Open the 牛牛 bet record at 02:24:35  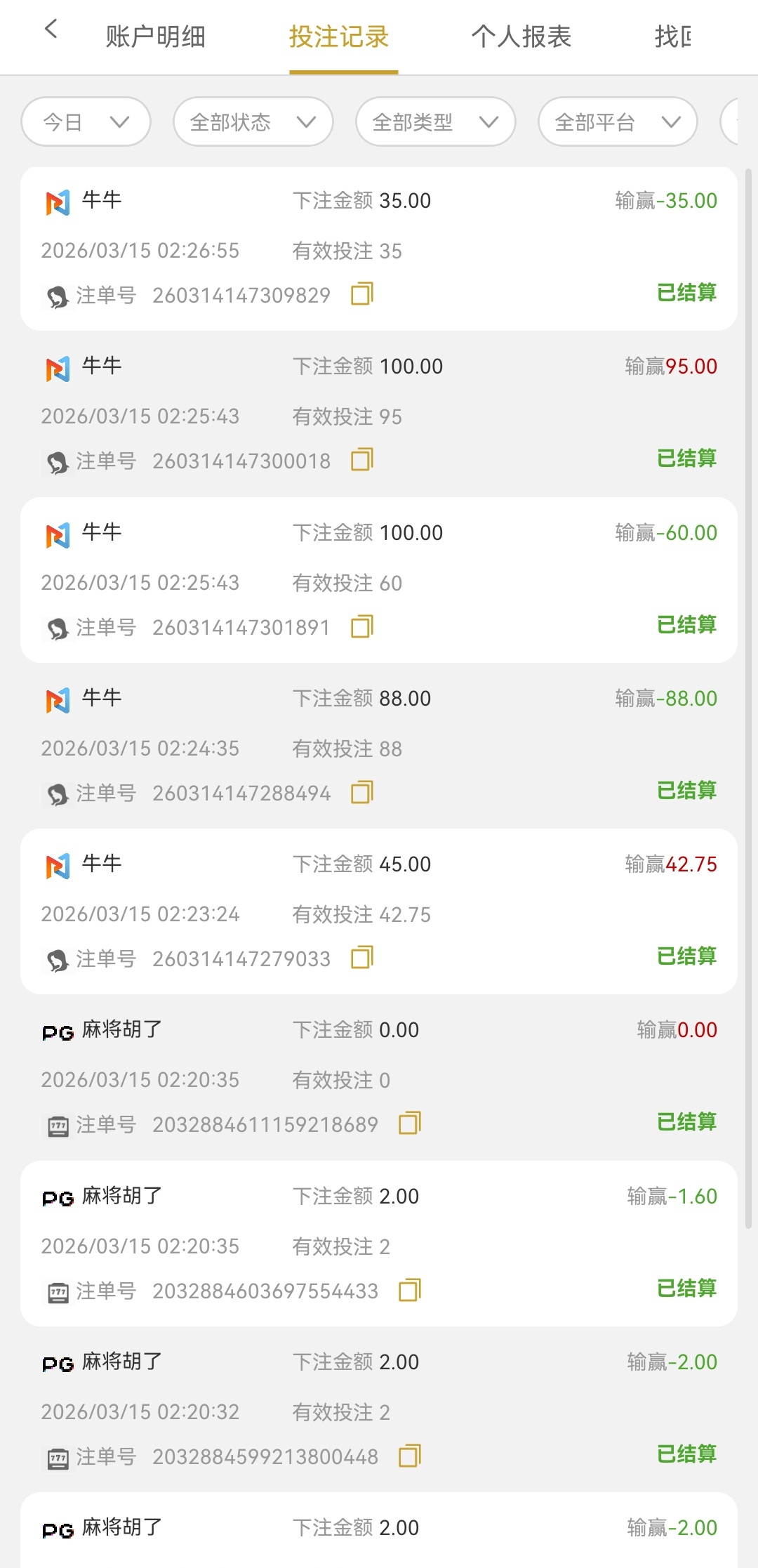tap(379, 746)
